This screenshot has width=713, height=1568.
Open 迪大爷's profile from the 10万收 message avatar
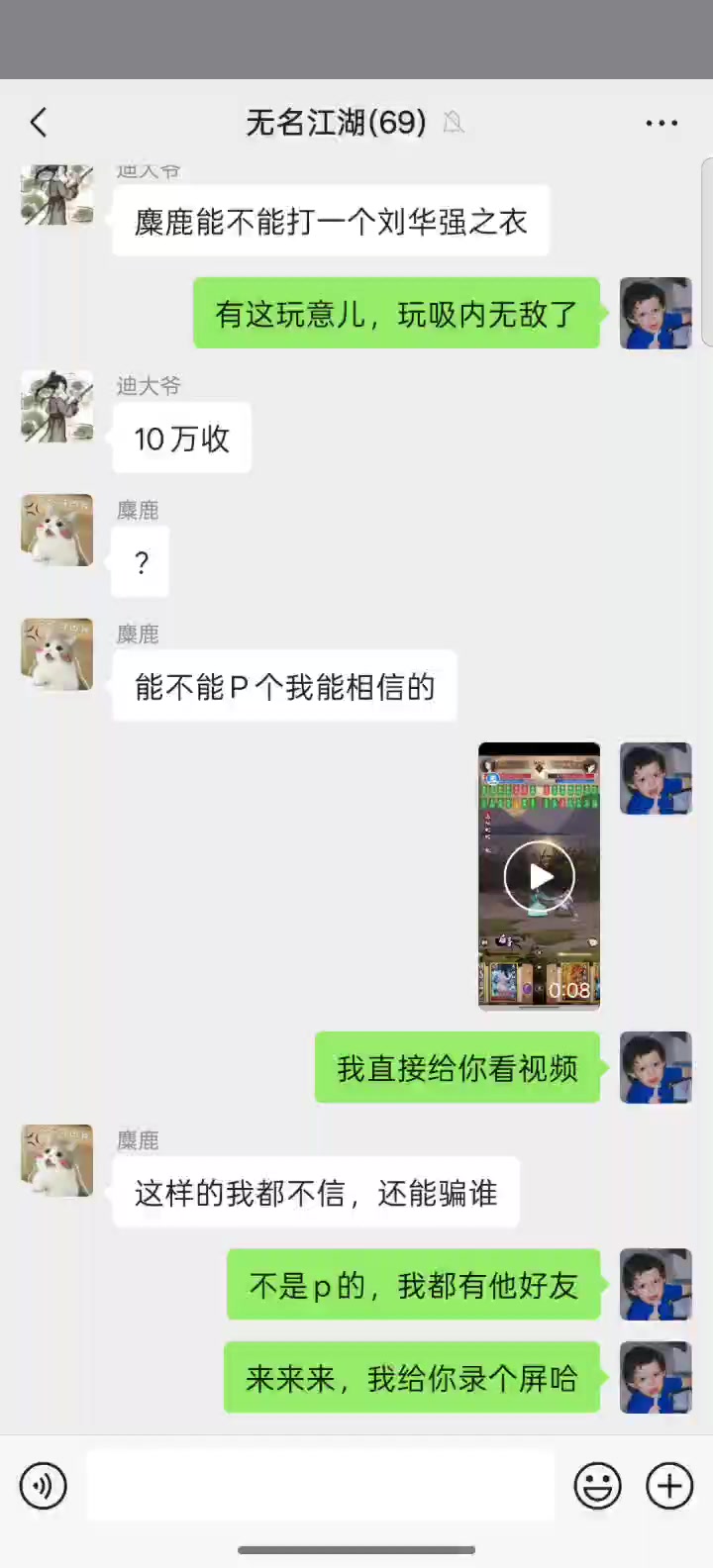point(57,406)
